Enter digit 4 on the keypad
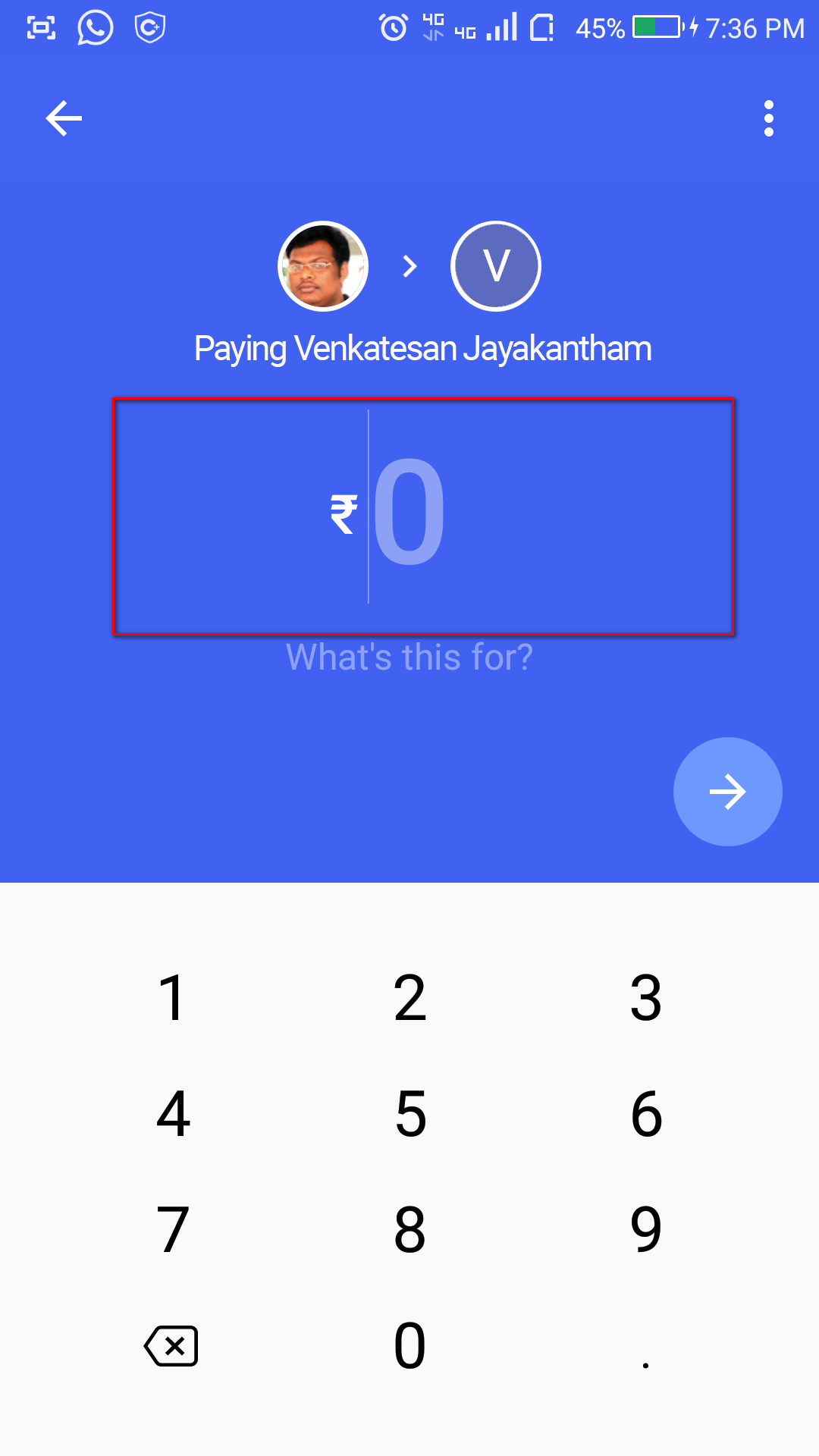819x1456 pixels. coord(172,1114)
